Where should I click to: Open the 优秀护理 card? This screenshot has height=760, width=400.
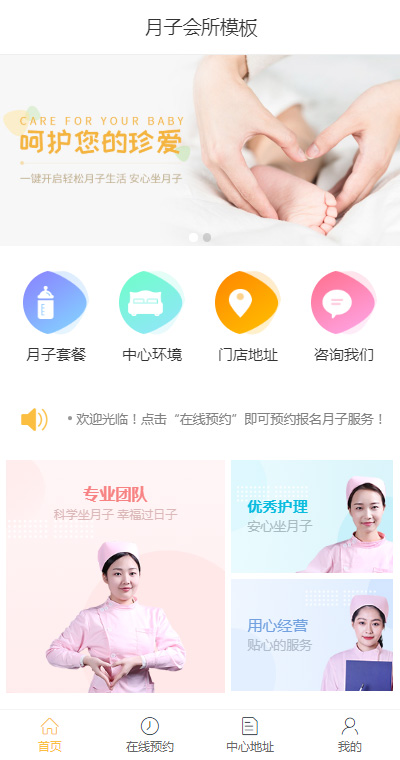click(x=312, y=516)
